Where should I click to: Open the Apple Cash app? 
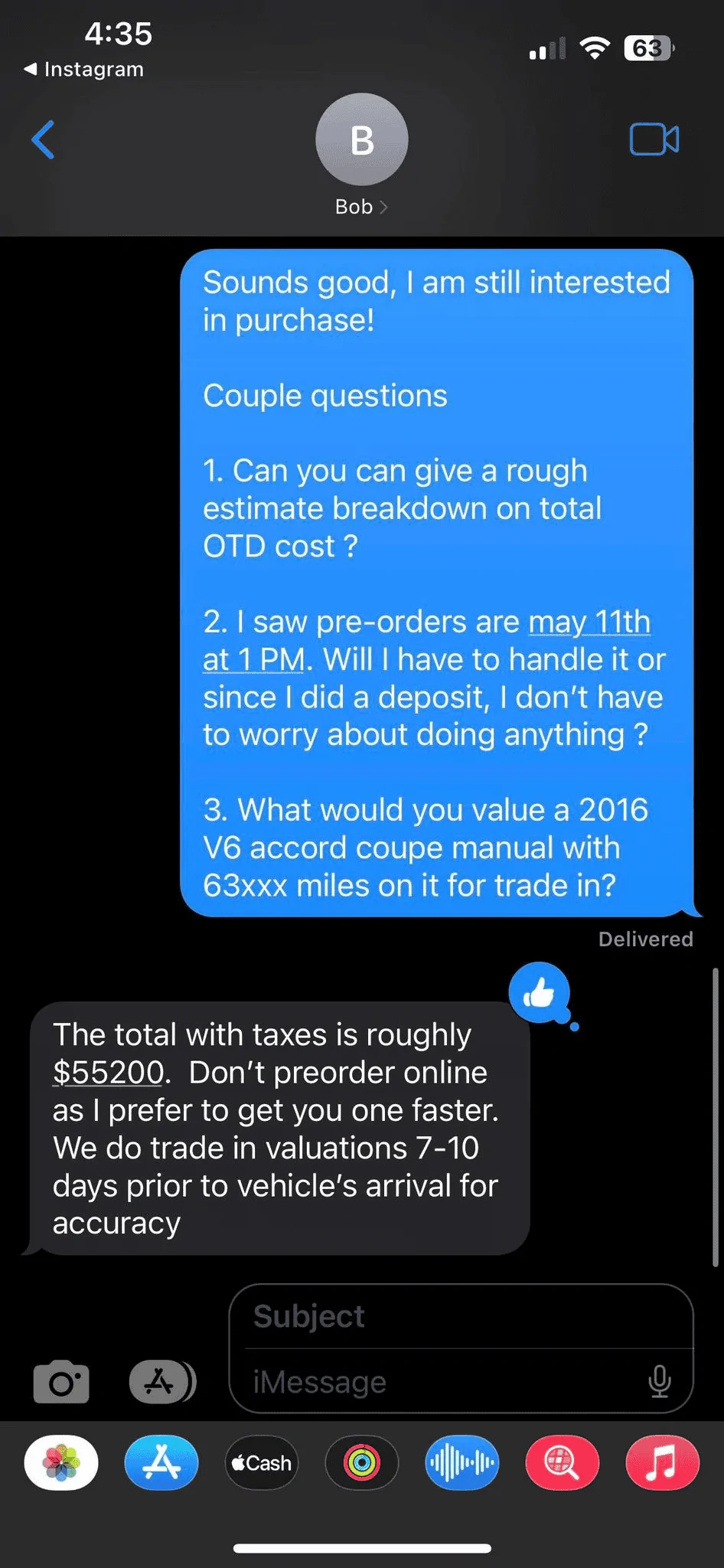262,1463
